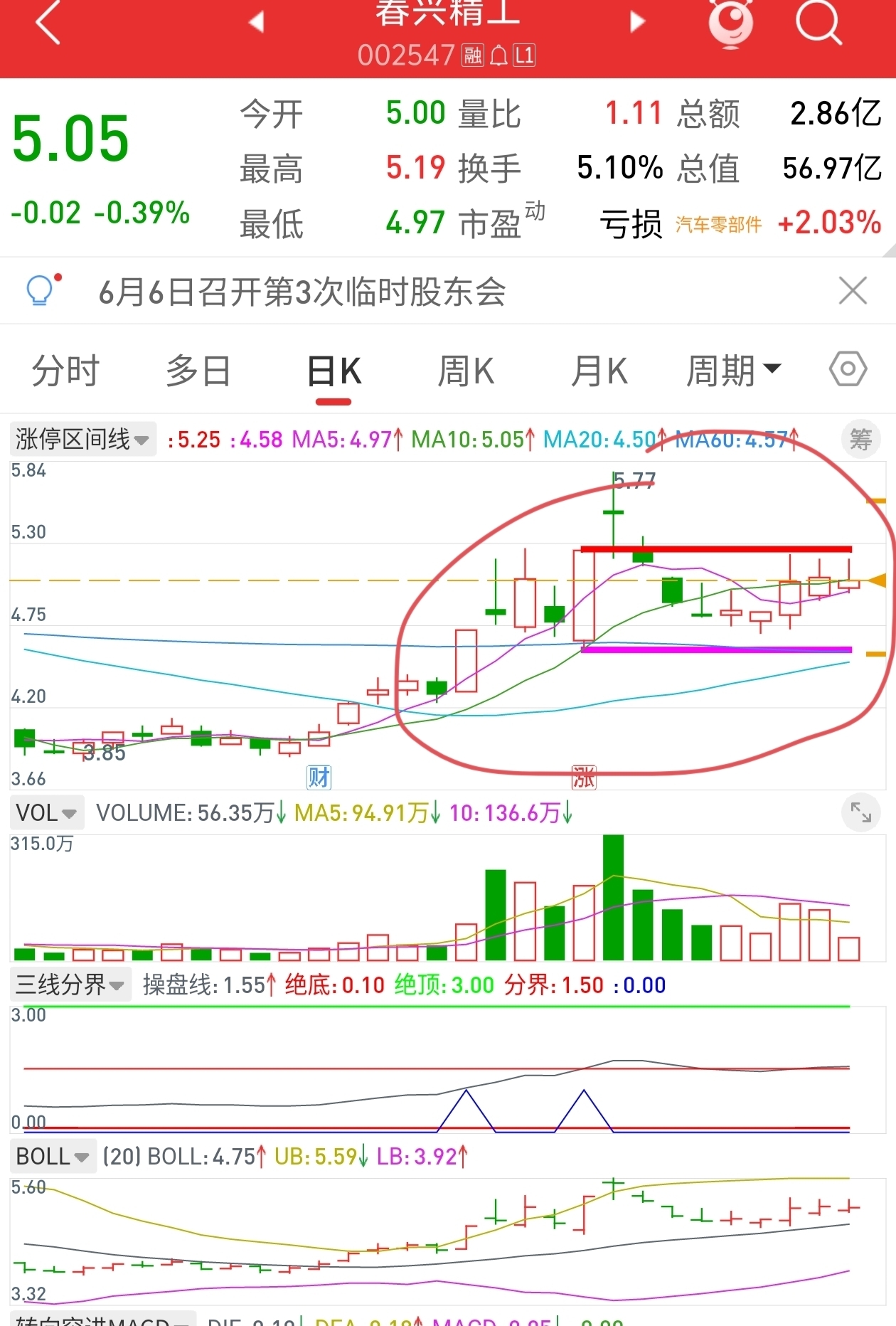The height and width of the screenshot is (1326, 896).
Task: Open the 6月6日 shareholder meeting notice
Action: coord(302,292)
